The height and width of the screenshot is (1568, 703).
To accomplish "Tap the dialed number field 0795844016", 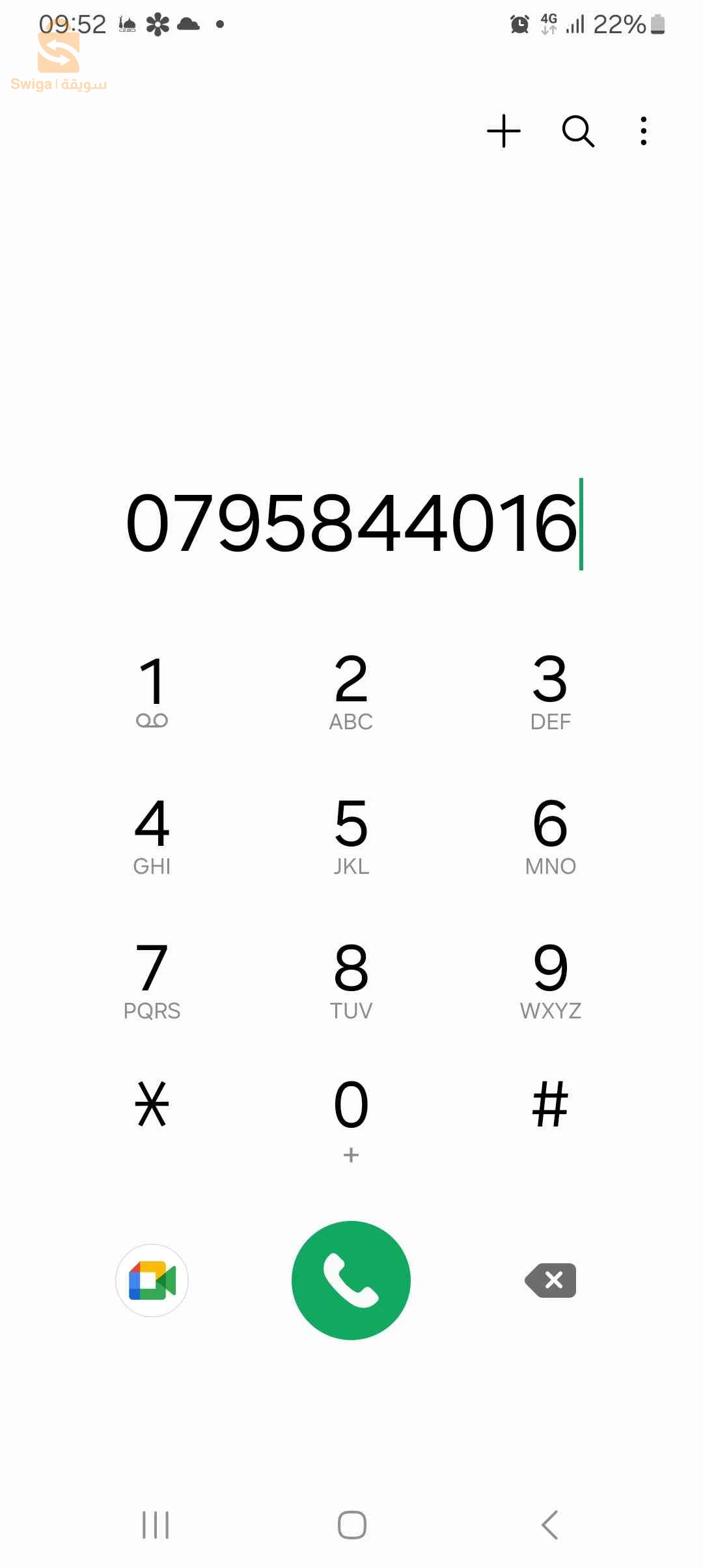I will point(351,523).
